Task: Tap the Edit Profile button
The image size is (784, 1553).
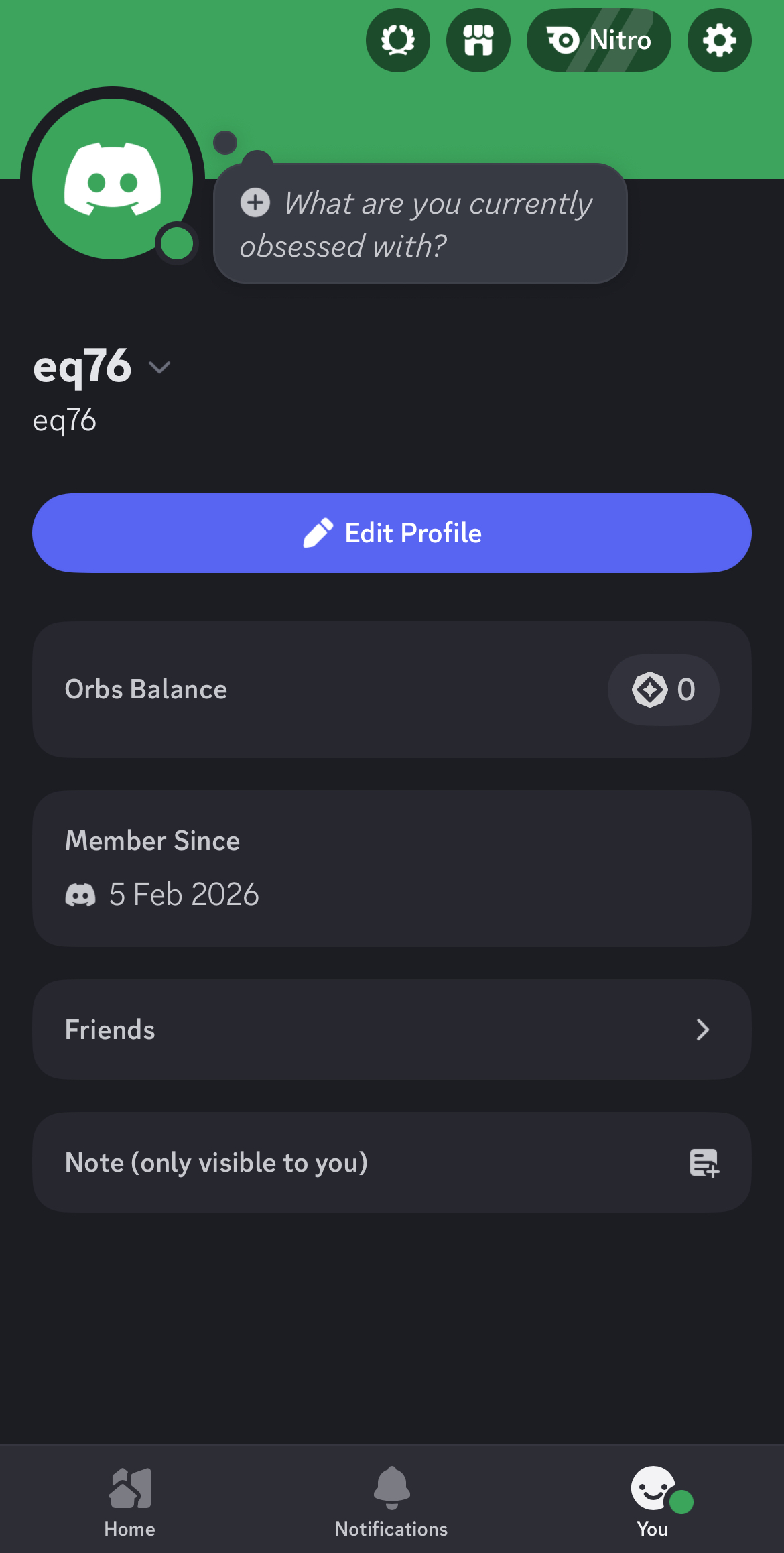Action: pyautogui.click(x=392, y=533)
